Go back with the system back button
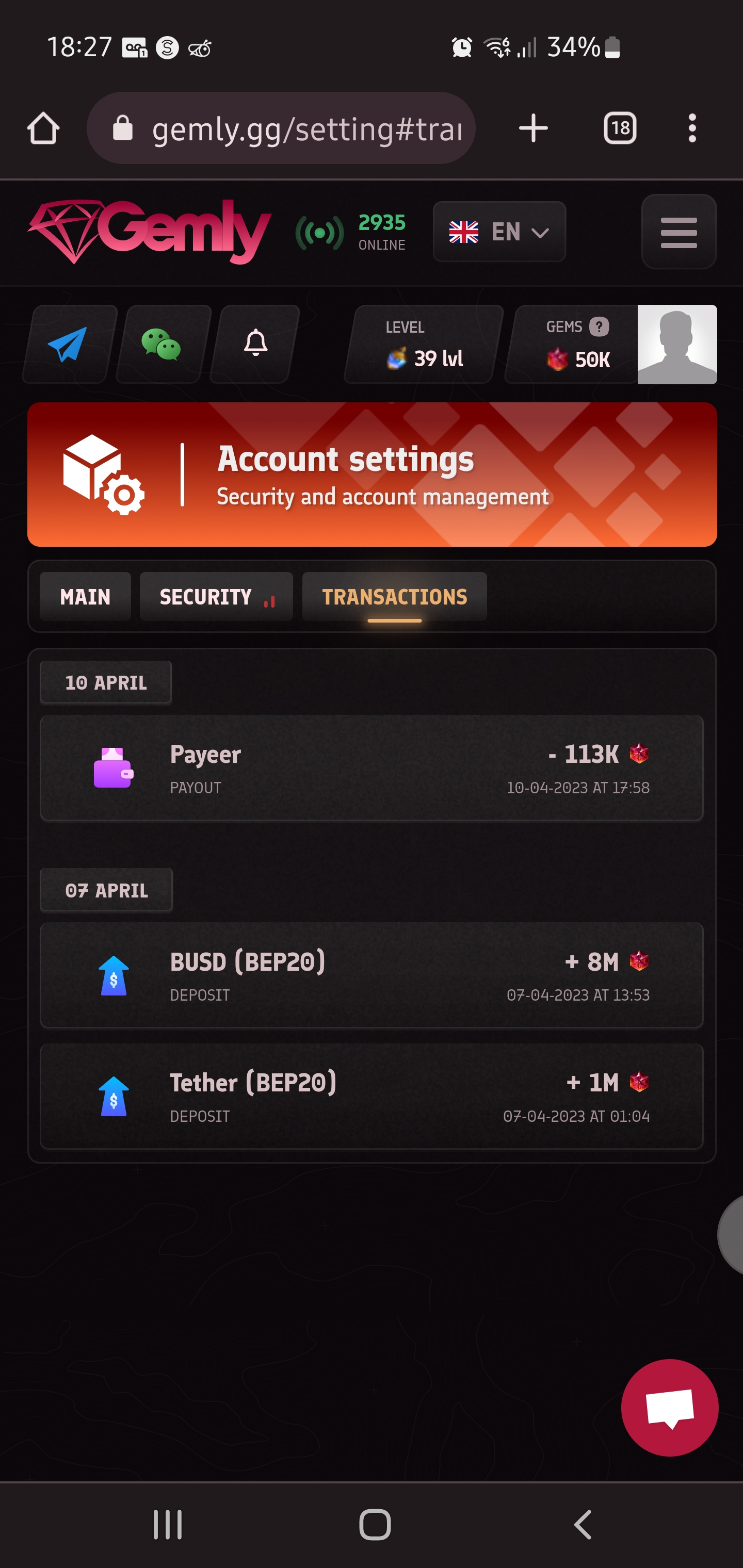The height and width of the screenshot is (1568, 743). click(x=582, y=1525)
